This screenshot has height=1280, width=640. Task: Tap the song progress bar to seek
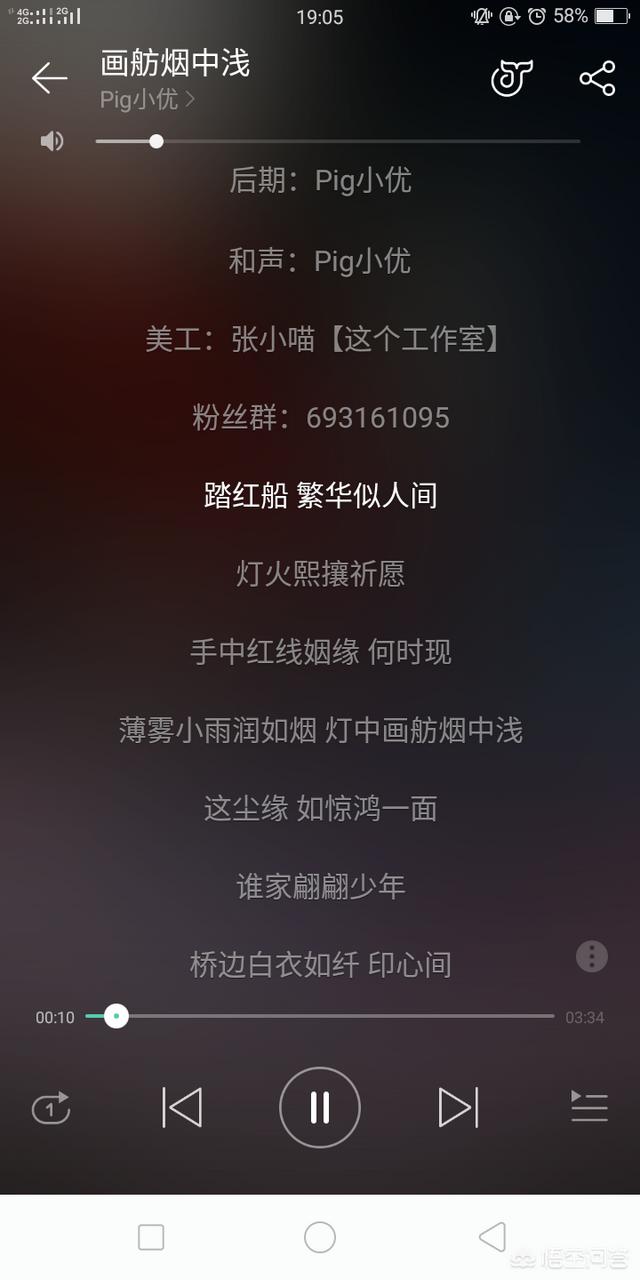tap(320, 1016)
